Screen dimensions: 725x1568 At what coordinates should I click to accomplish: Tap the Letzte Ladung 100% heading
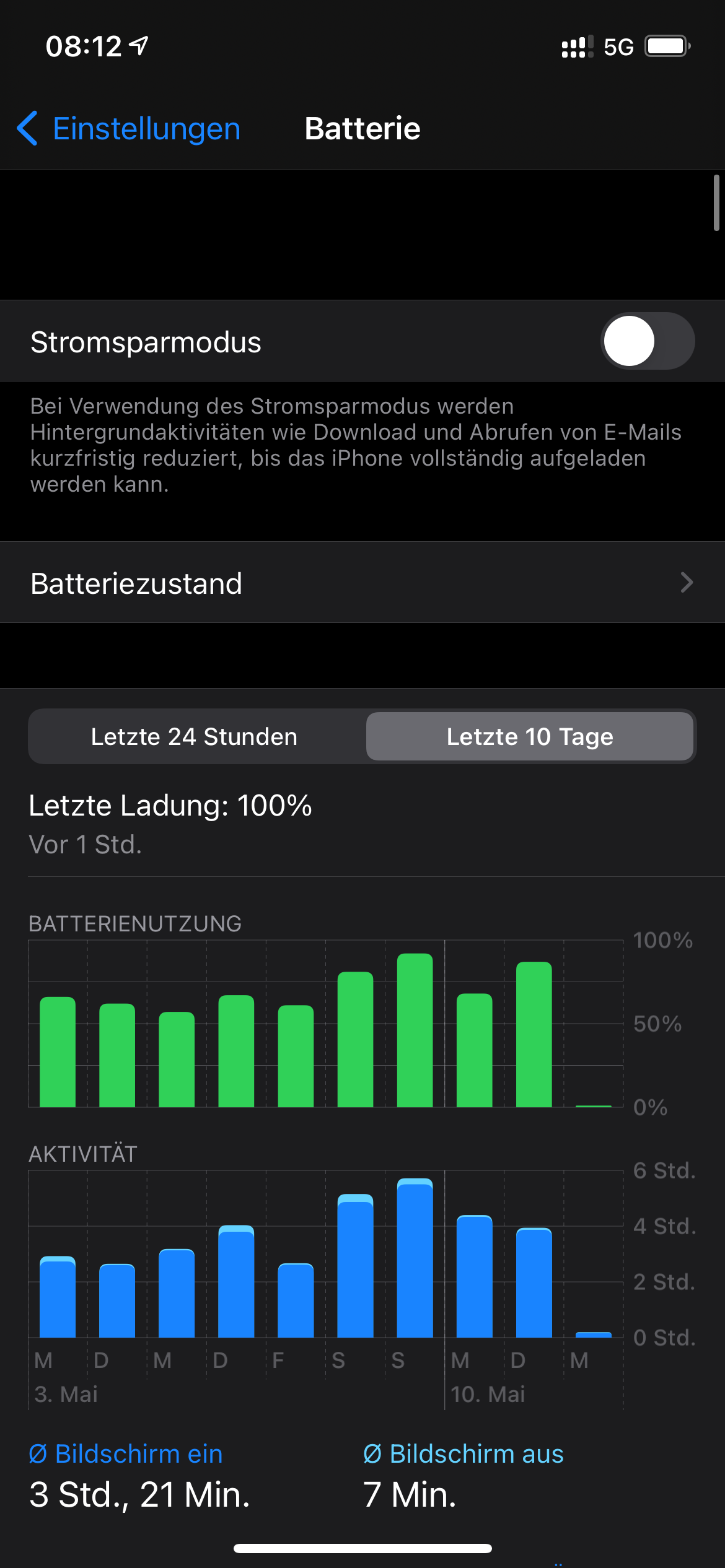point(171,805)
